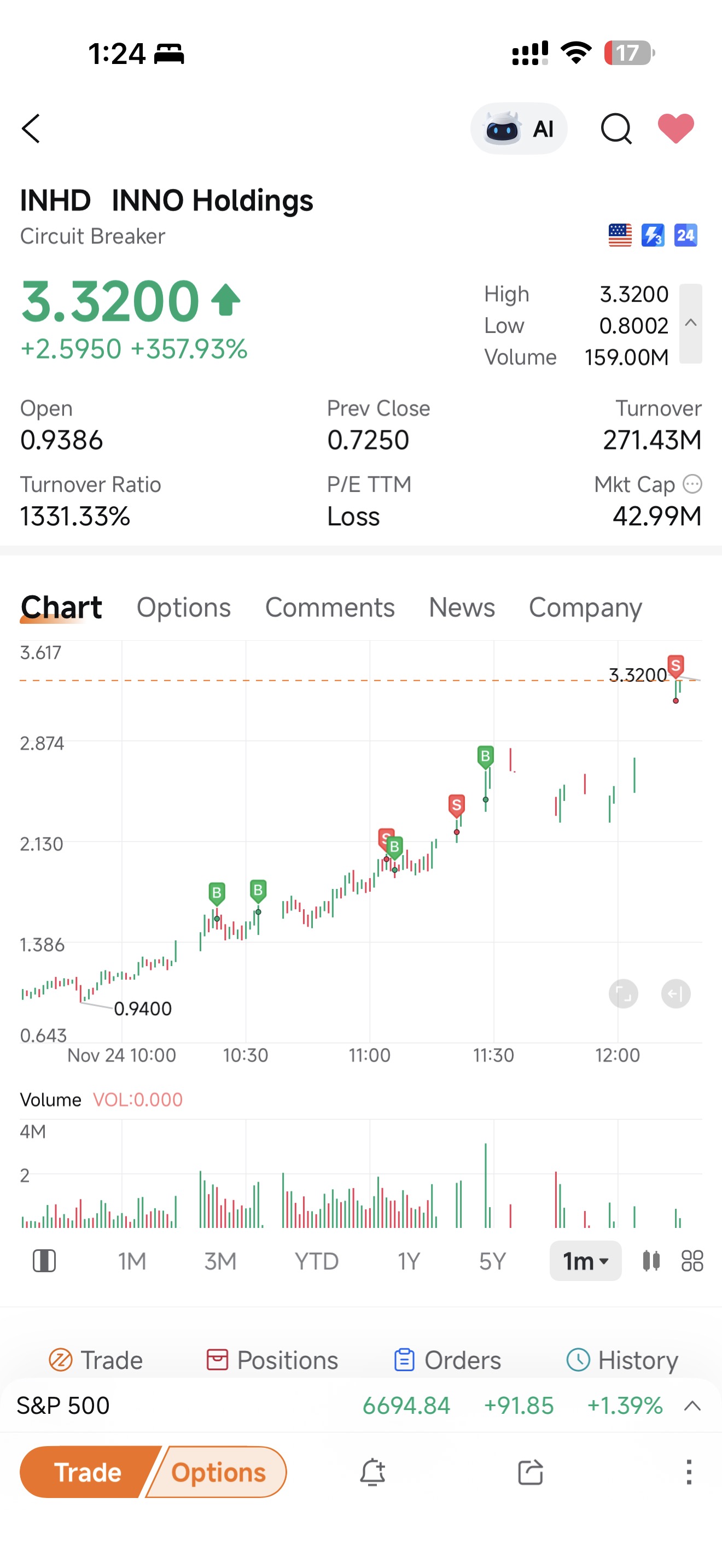Screen dimensions: 722x1568
Task: Open the AI assistant
Action: point(519,128)
